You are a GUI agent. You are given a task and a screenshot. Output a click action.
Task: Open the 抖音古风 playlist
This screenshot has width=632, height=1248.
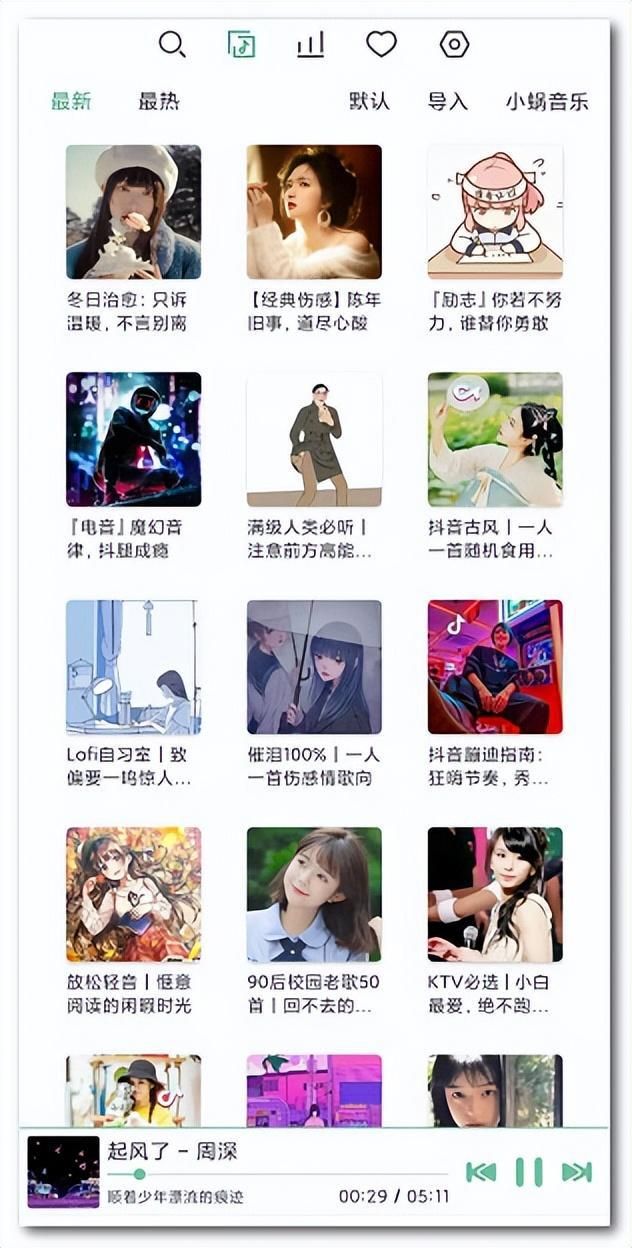coord(495,440)
